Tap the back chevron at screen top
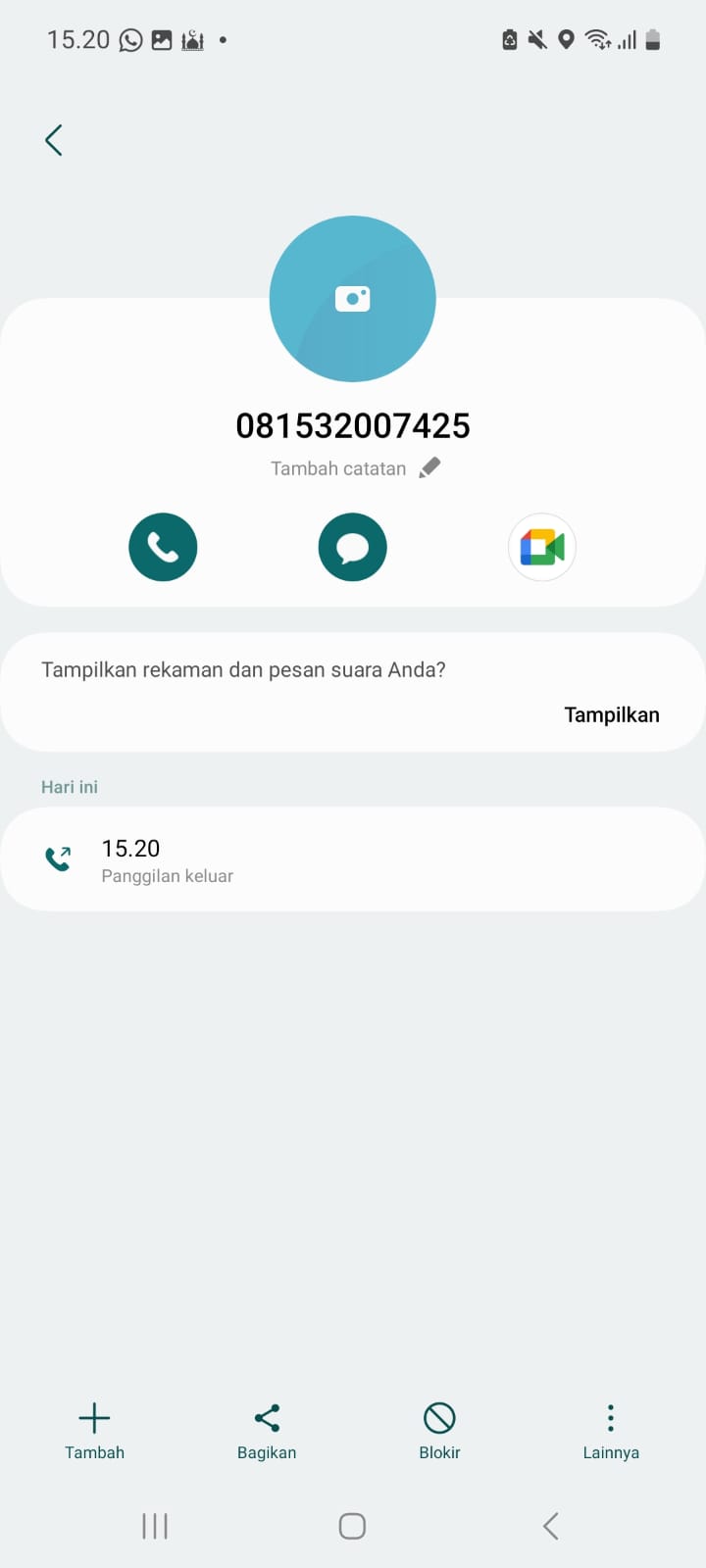This screenshot has height=1568, width=706. 54,139
